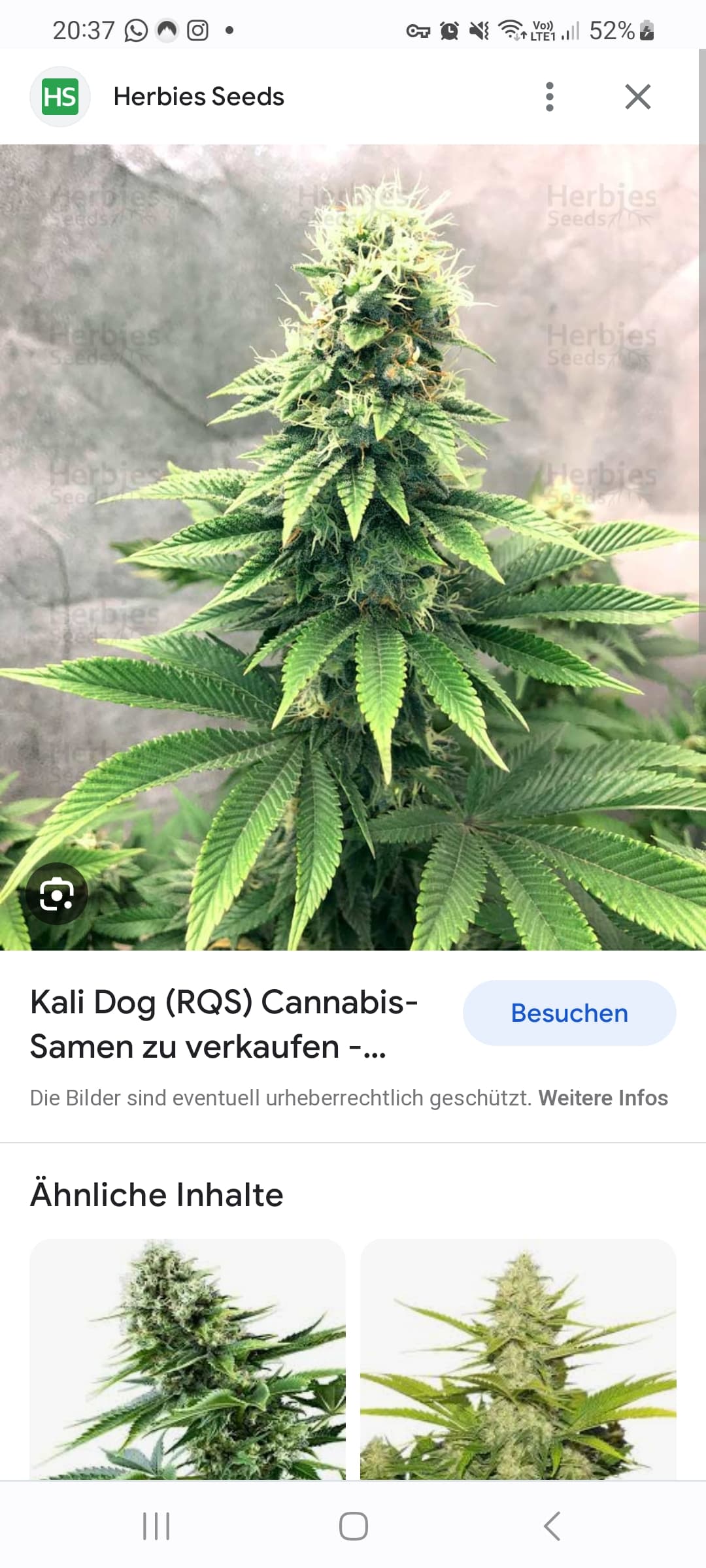Open the second similar image under Ähnliche Inhalte
This screenshot has width=706, height=1568.
(518, 1359)
